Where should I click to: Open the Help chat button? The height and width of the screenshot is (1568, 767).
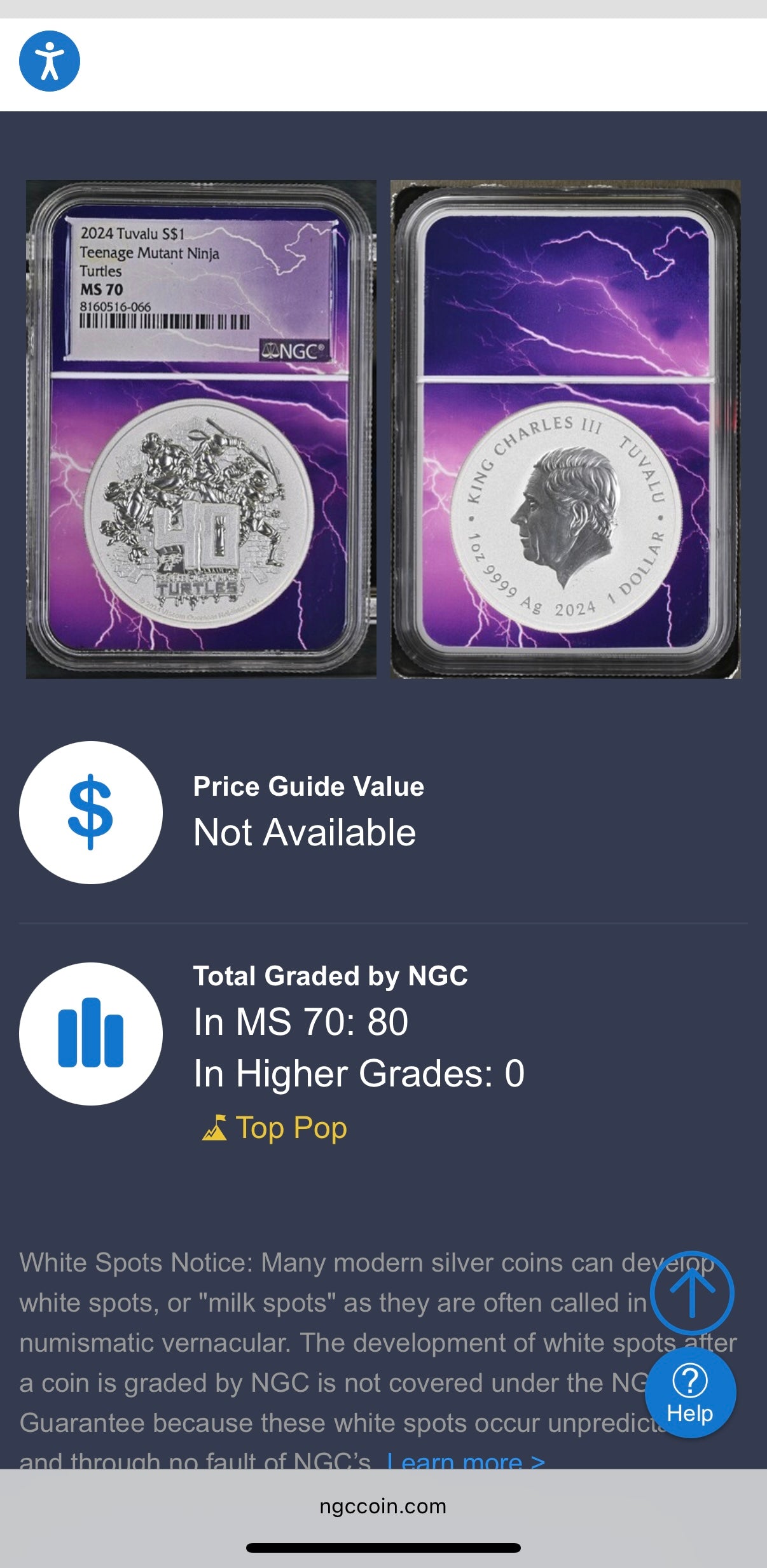pos(690,1394)
